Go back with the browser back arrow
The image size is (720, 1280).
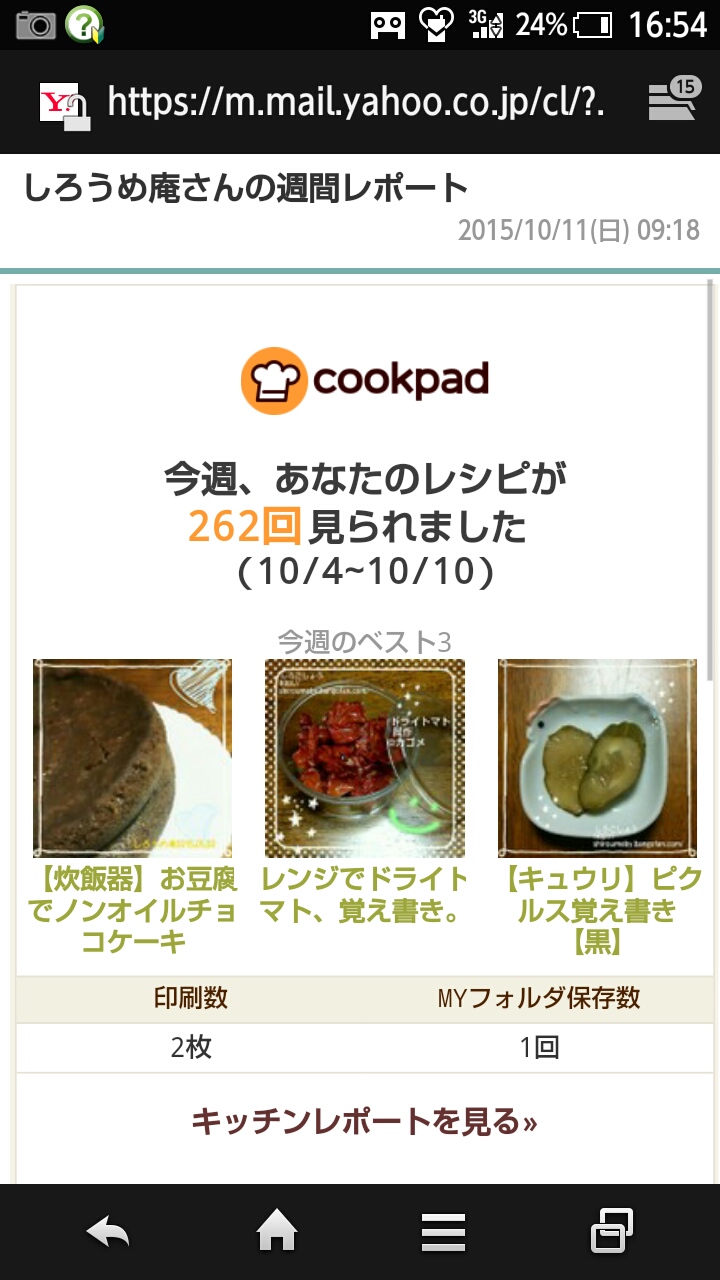click(108, 1232)
